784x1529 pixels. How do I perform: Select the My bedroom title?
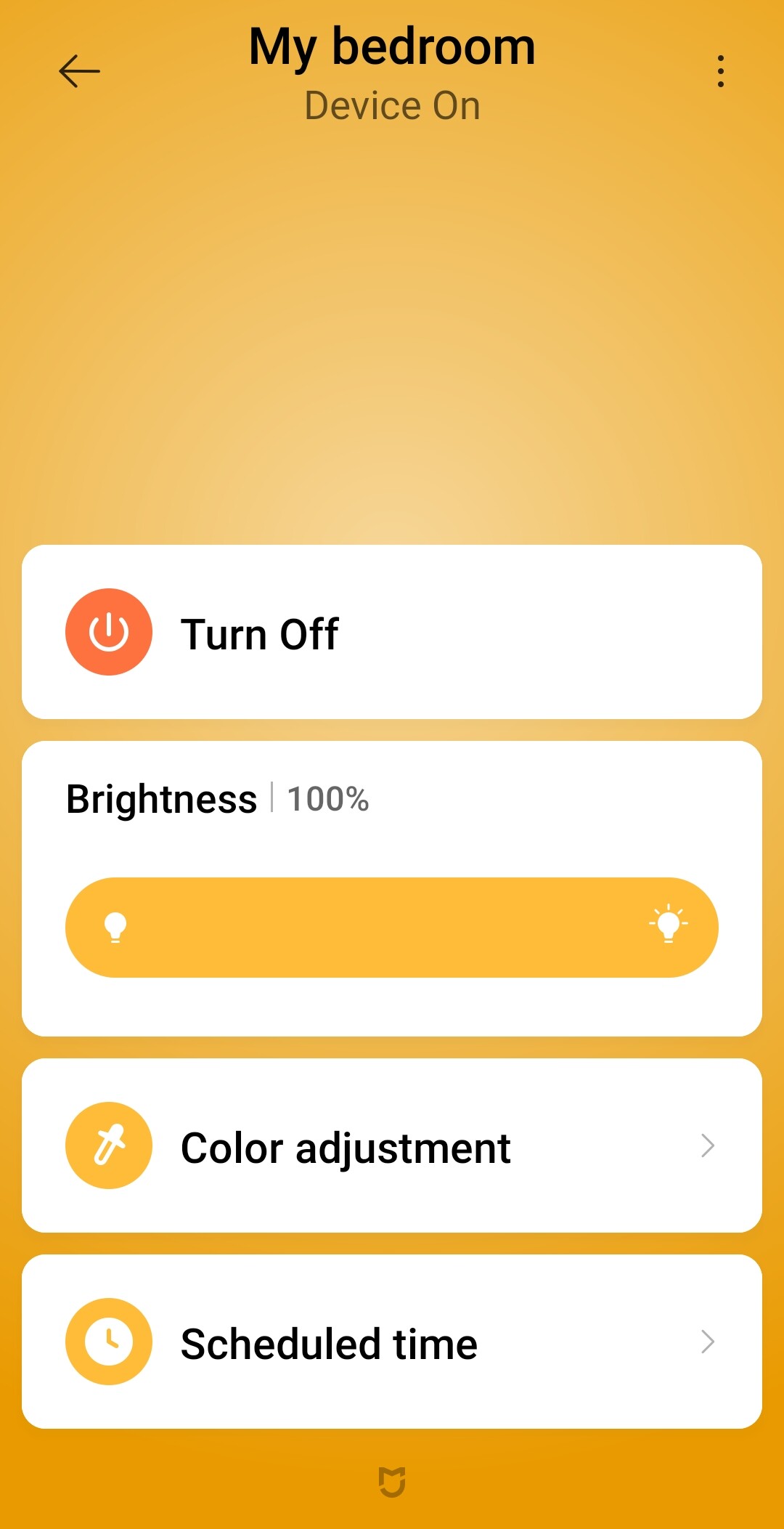click(391, 46)
